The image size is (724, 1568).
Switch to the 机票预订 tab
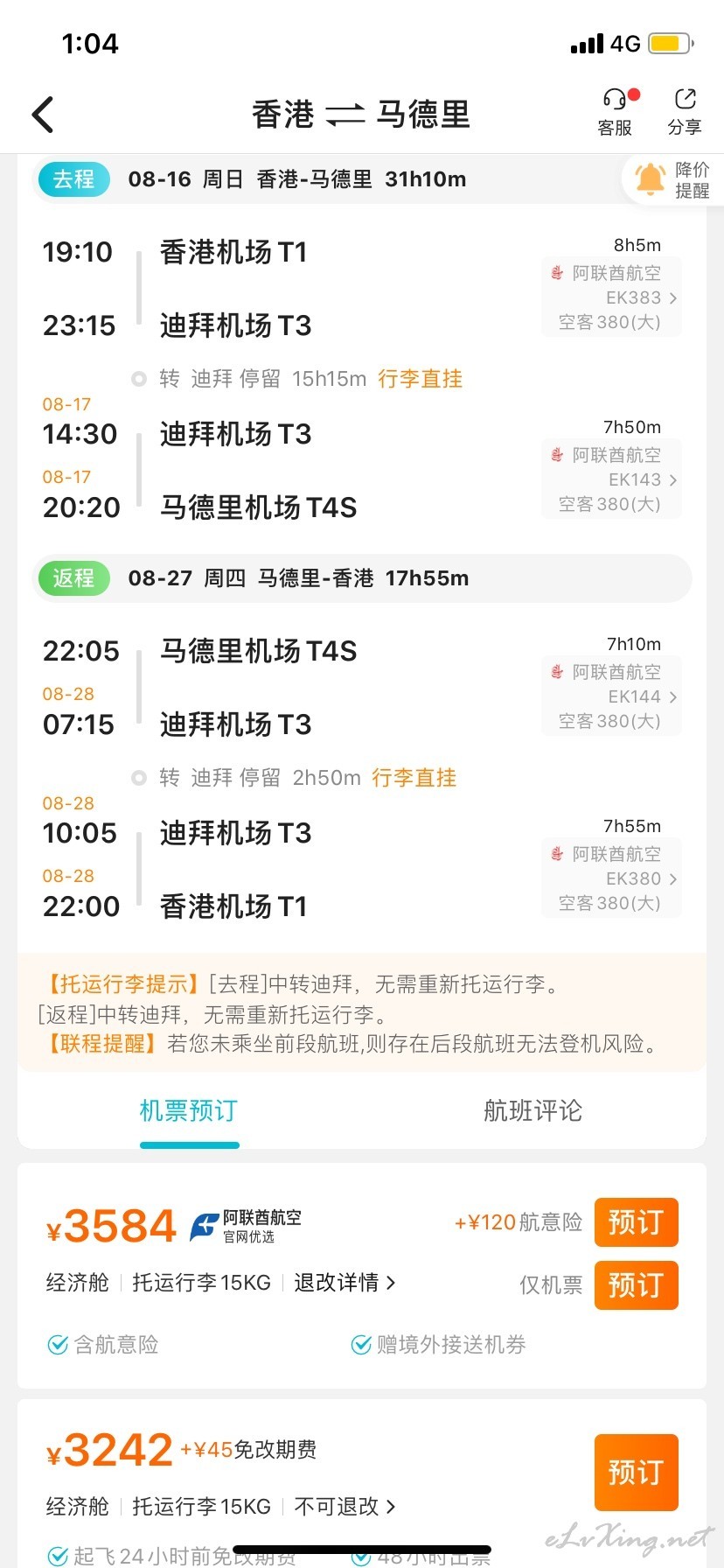[x=189, y=1110]
